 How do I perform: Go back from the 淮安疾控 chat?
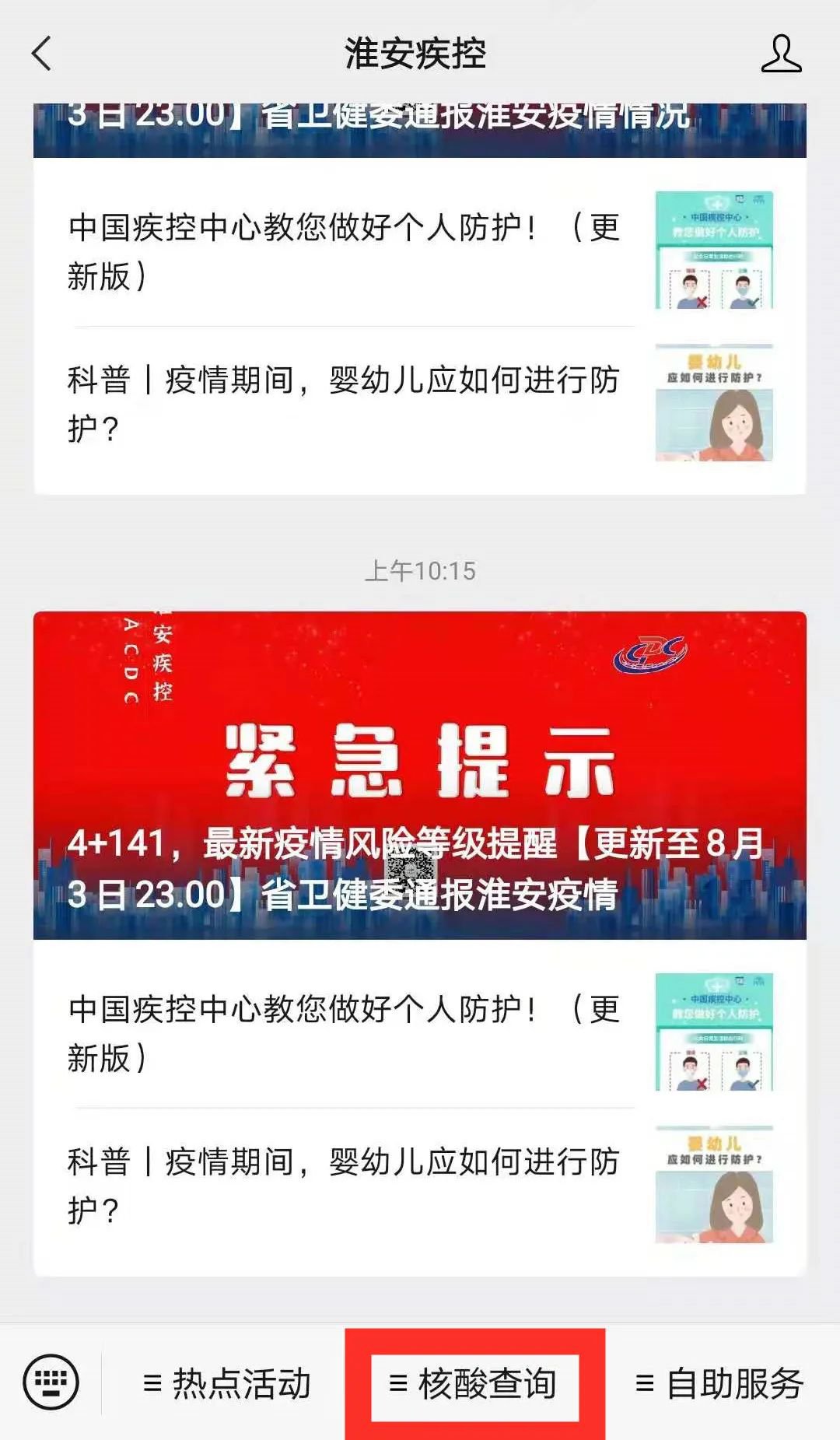pos(42,54)
